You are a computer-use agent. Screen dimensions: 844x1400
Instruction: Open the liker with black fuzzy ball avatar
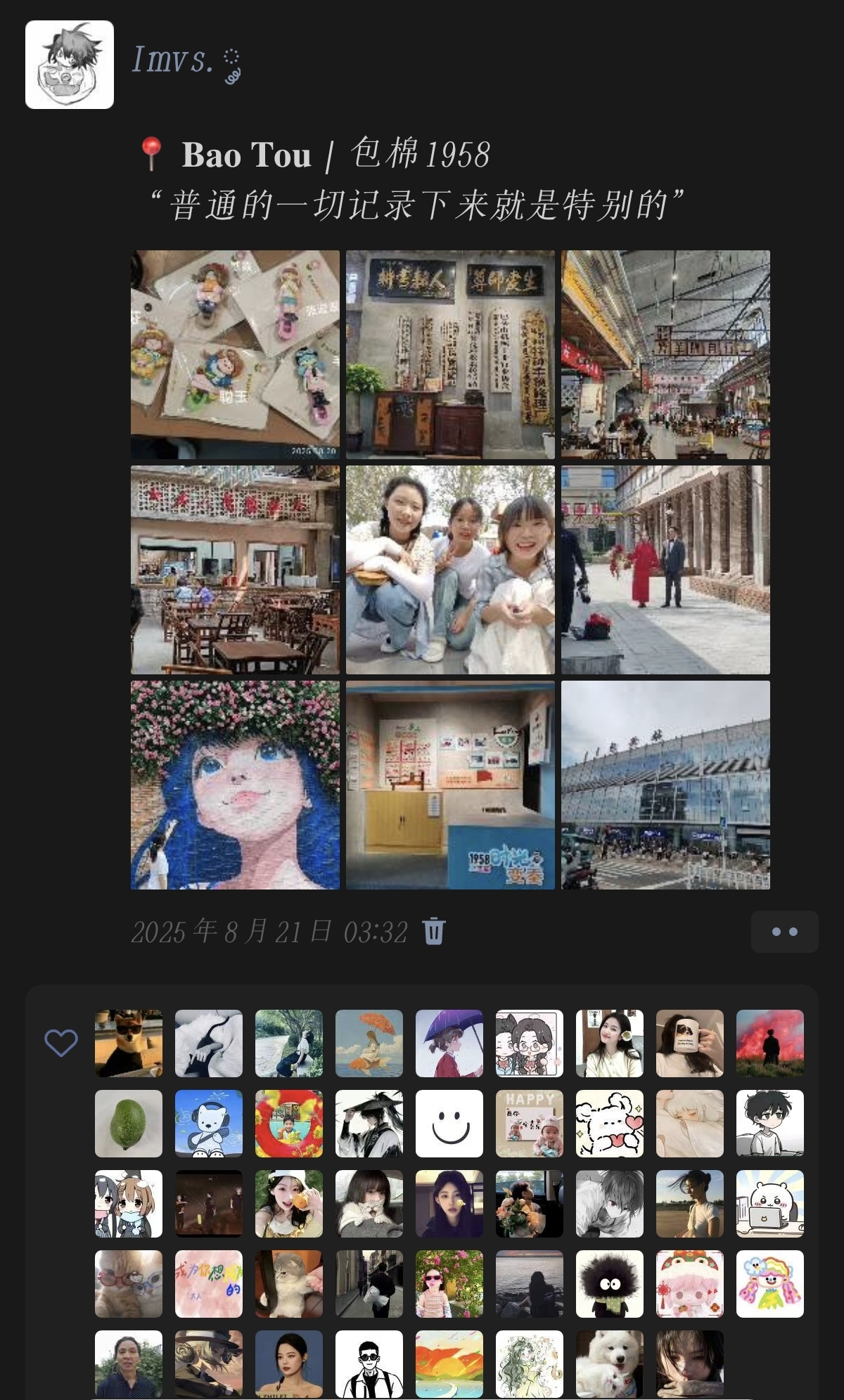pos(610,1284)
